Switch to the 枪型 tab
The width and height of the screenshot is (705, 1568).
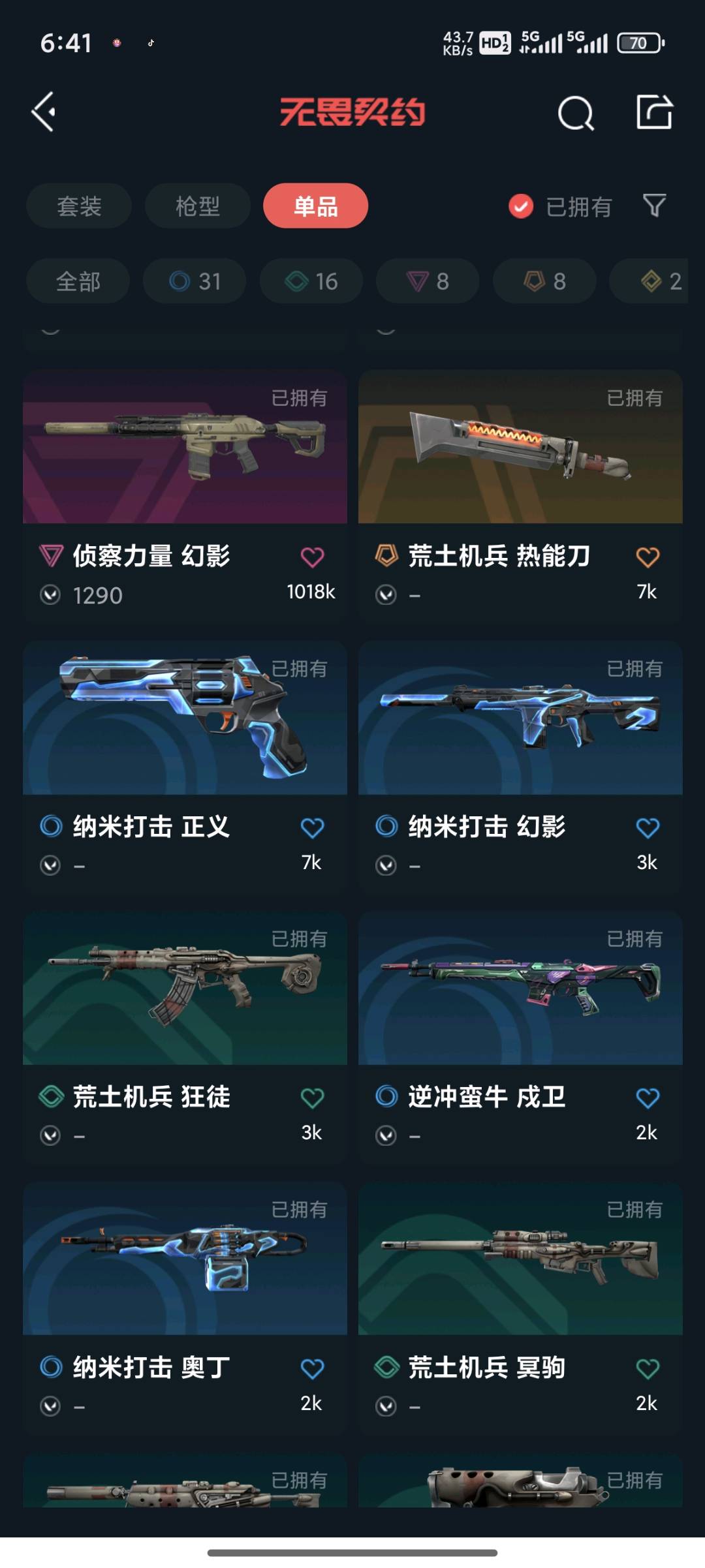click(197, 206)
